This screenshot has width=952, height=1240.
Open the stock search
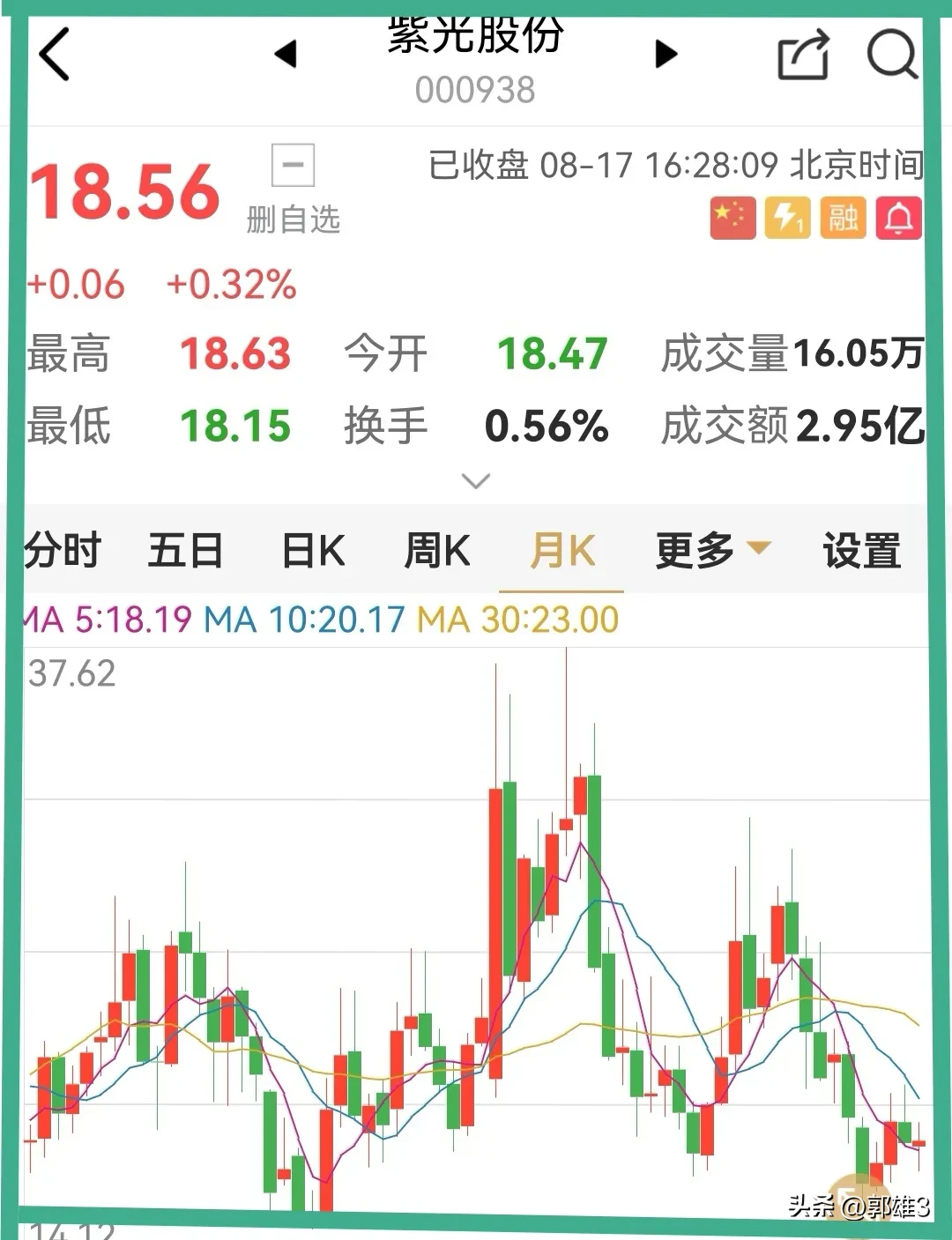coord(892,54)
